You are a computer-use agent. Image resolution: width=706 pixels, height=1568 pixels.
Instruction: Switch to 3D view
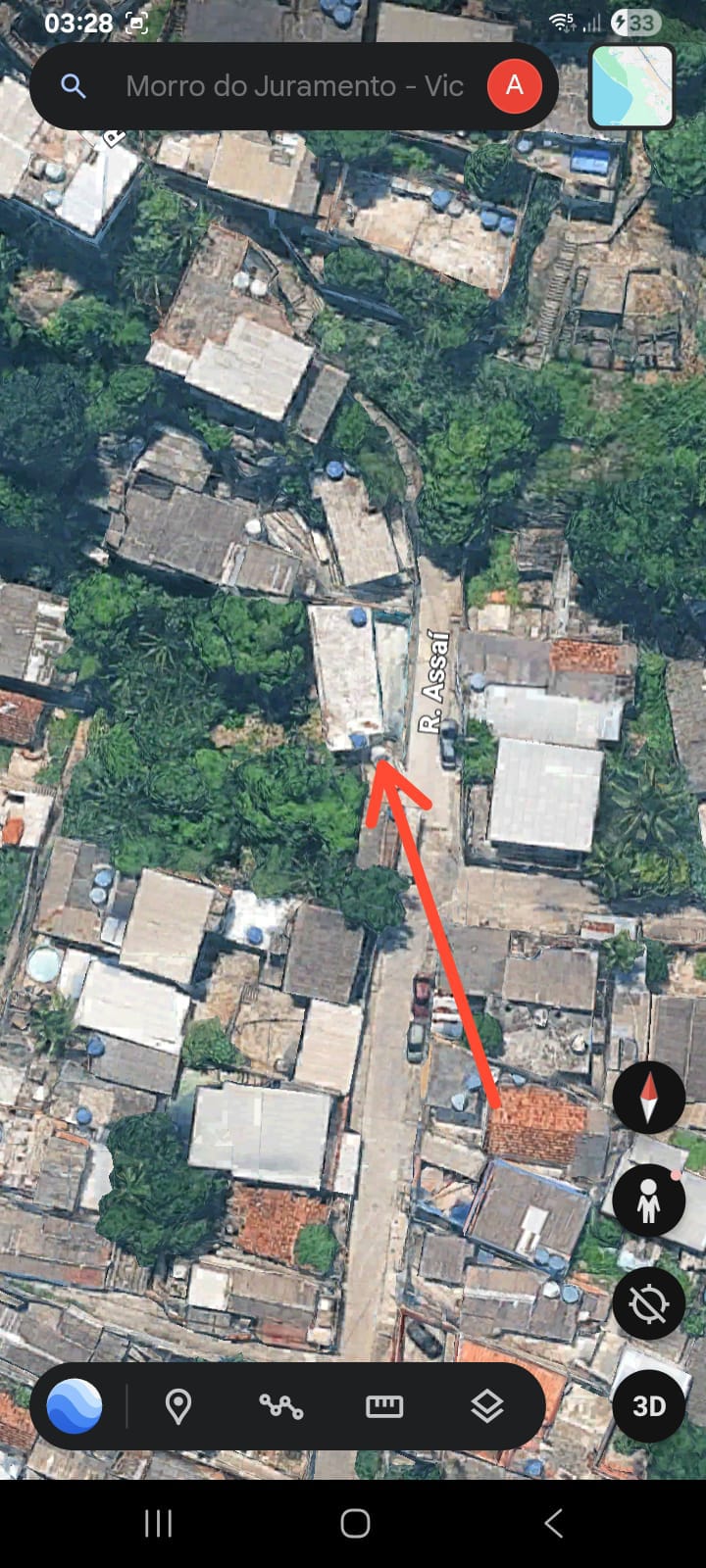click(x=648, y=1406)
